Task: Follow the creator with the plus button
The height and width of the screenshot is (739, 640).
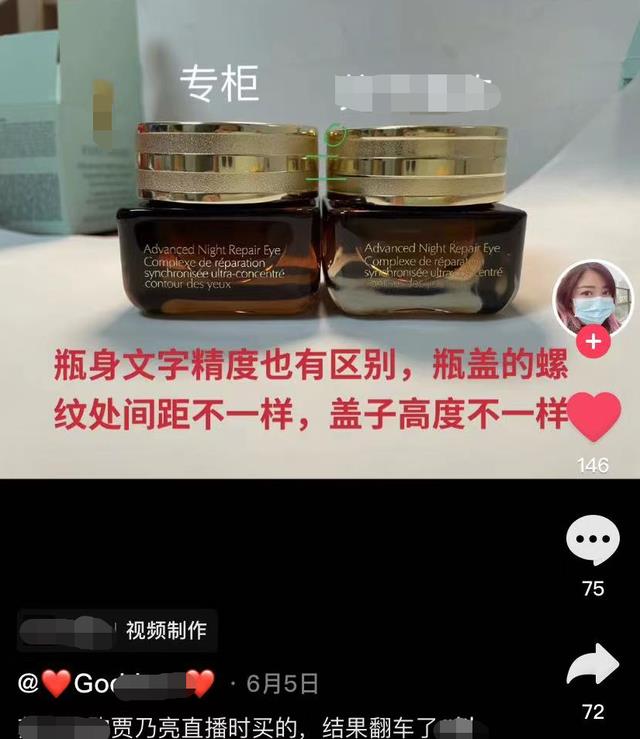Action: point(594,341)
